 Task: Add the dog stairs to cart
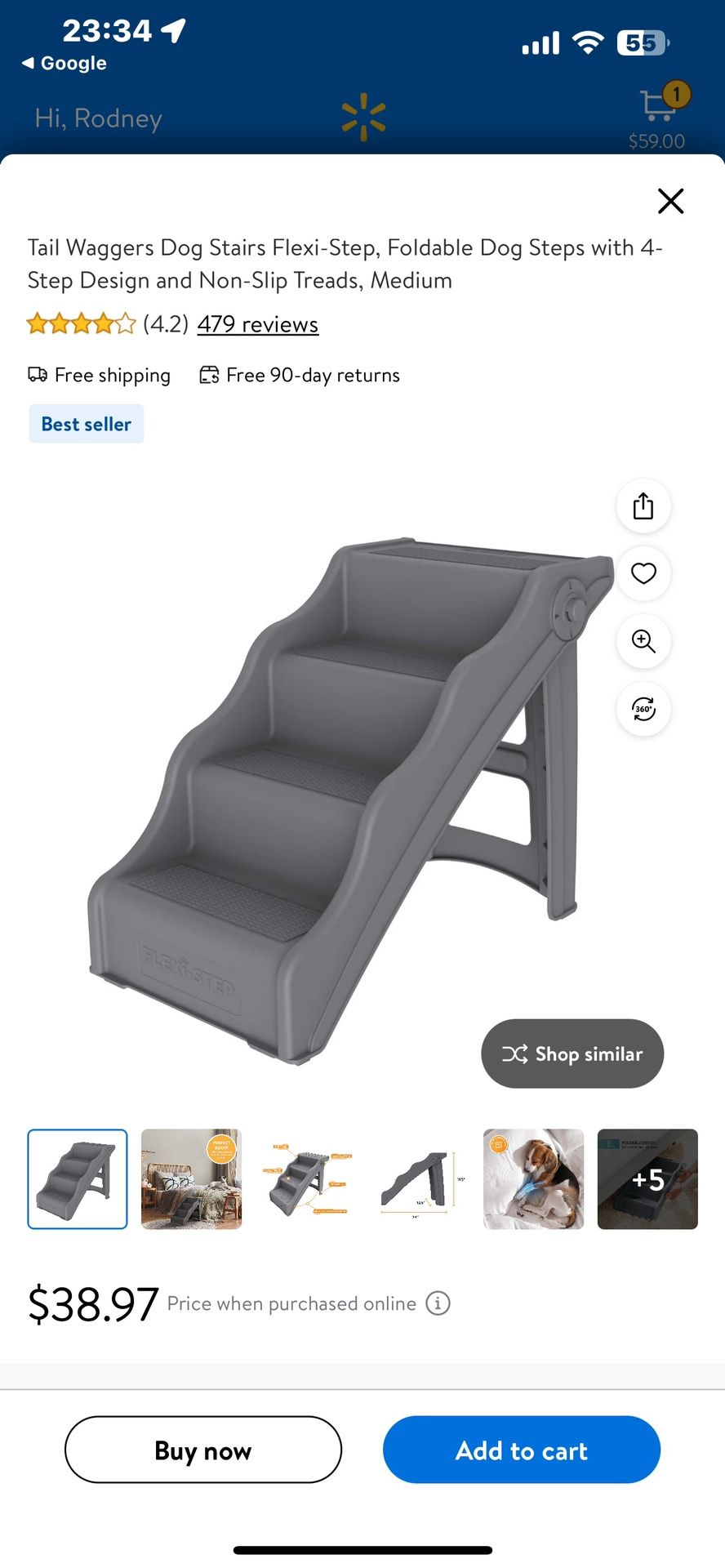tap(522, 1450)
